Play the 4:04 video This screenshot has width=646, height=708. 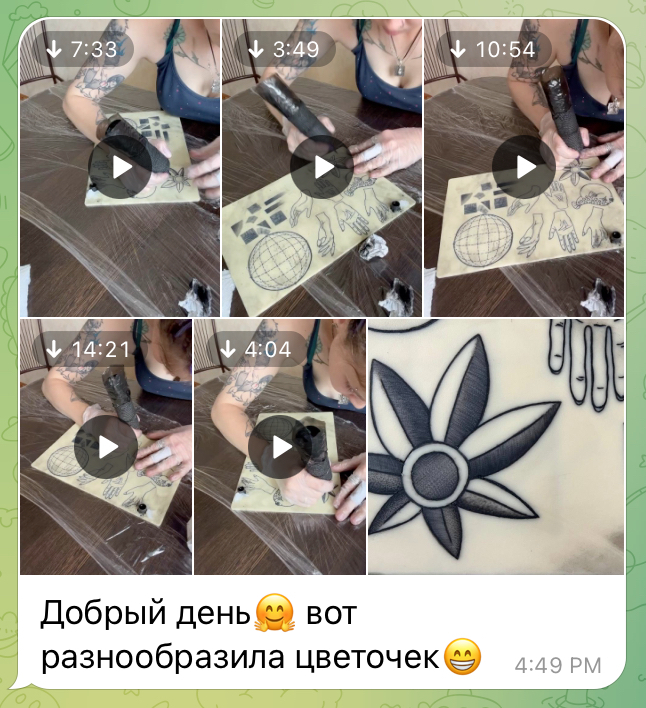pyautogui.click(x=279, y=446)
